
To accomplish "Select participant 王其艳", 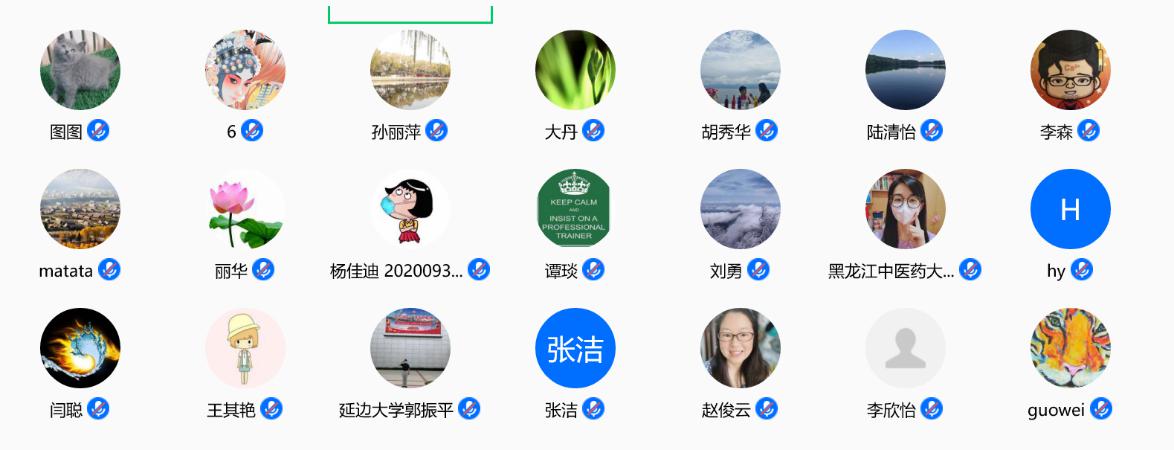I will pyautogui.click(x=245, y=348).
